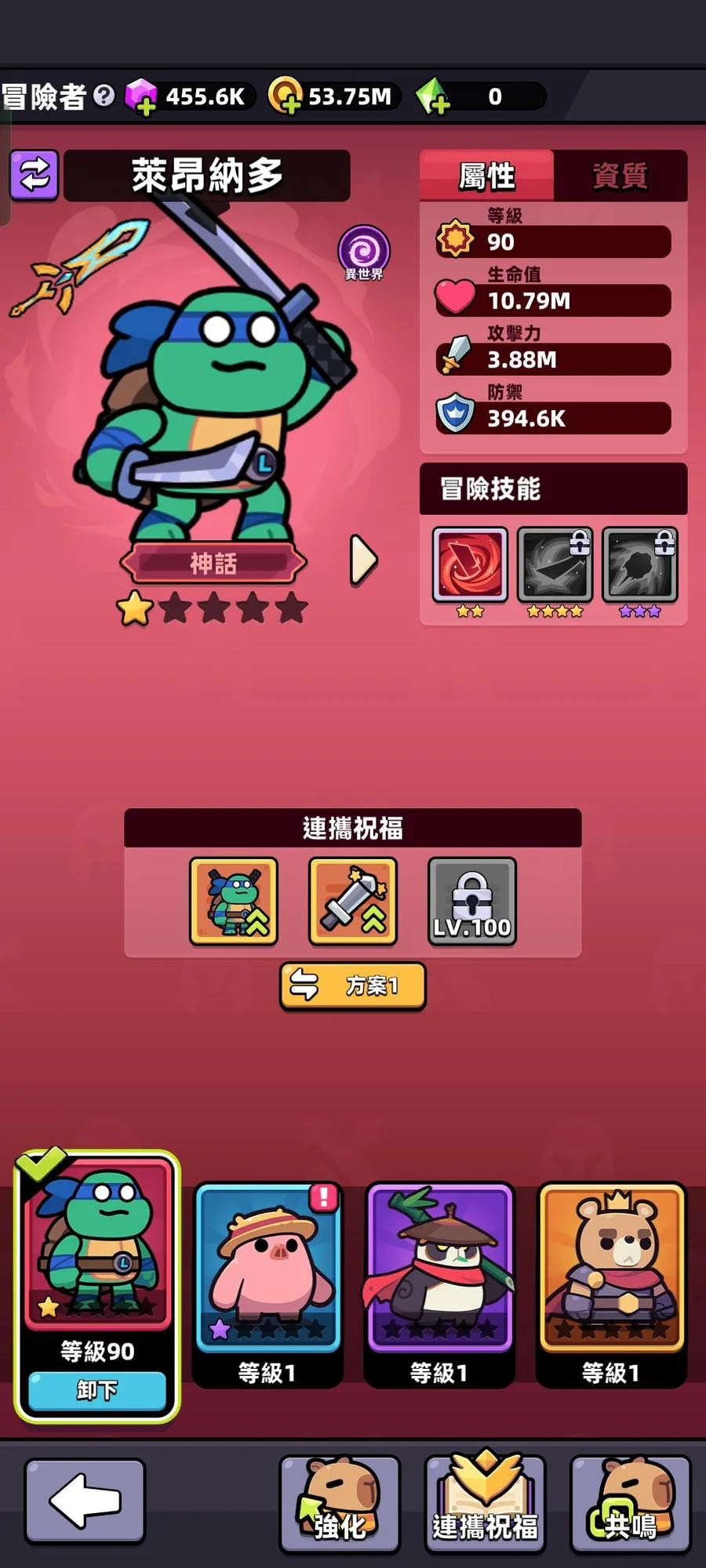Select the 屬性 tab

487,176
